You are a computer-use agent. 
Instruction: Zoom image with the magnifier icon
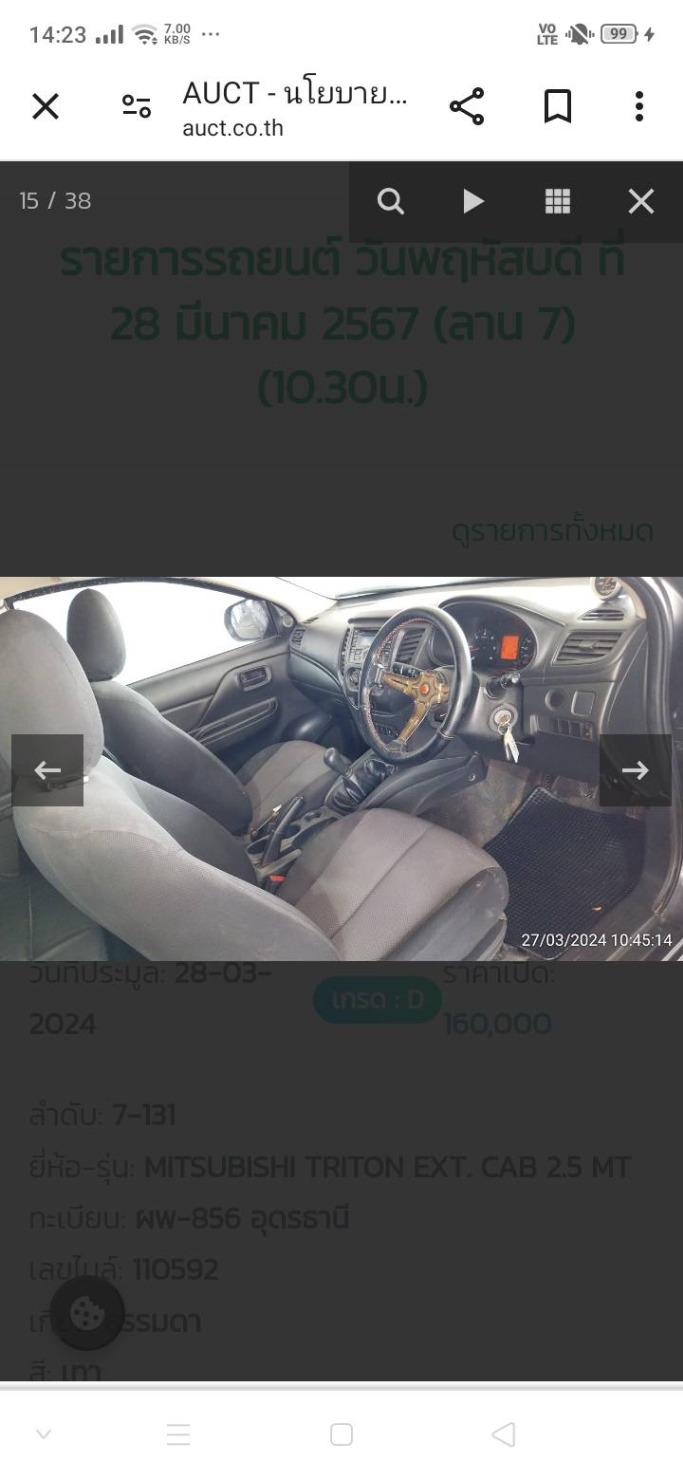390,201
